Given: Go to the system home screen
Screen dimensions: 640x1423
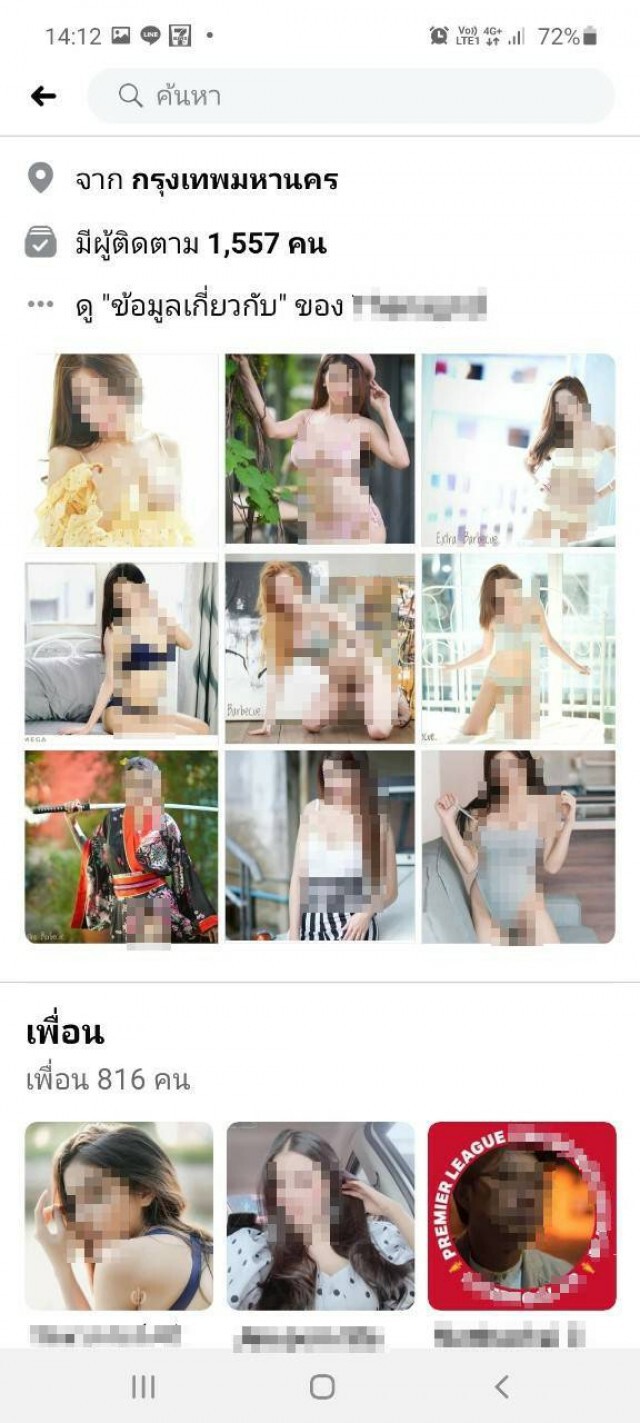Looking at the screenshot, I should 322,1386.
